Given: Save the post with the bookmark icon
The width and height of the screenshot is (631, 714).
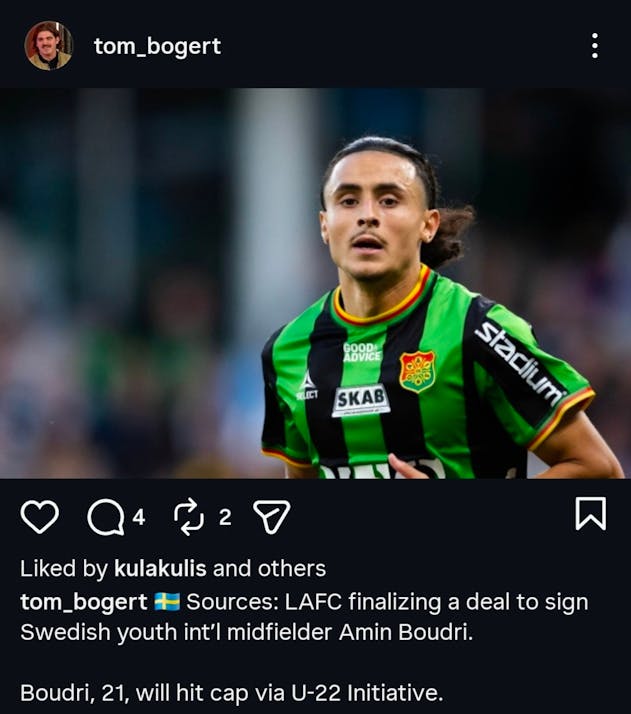Looking at the screenshot, I should tap(590, 514).
